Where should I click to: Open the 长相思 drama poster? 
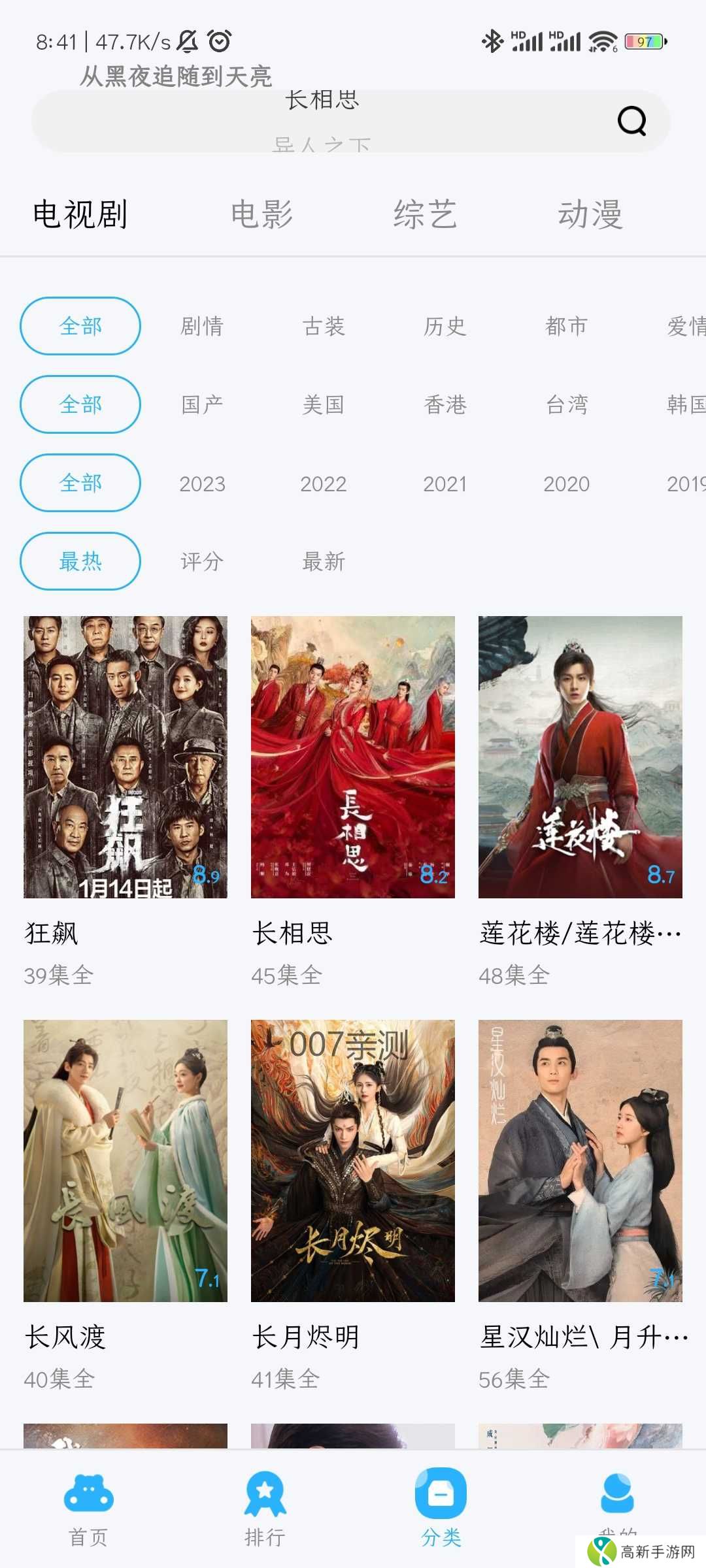click(x=352, y=758)
